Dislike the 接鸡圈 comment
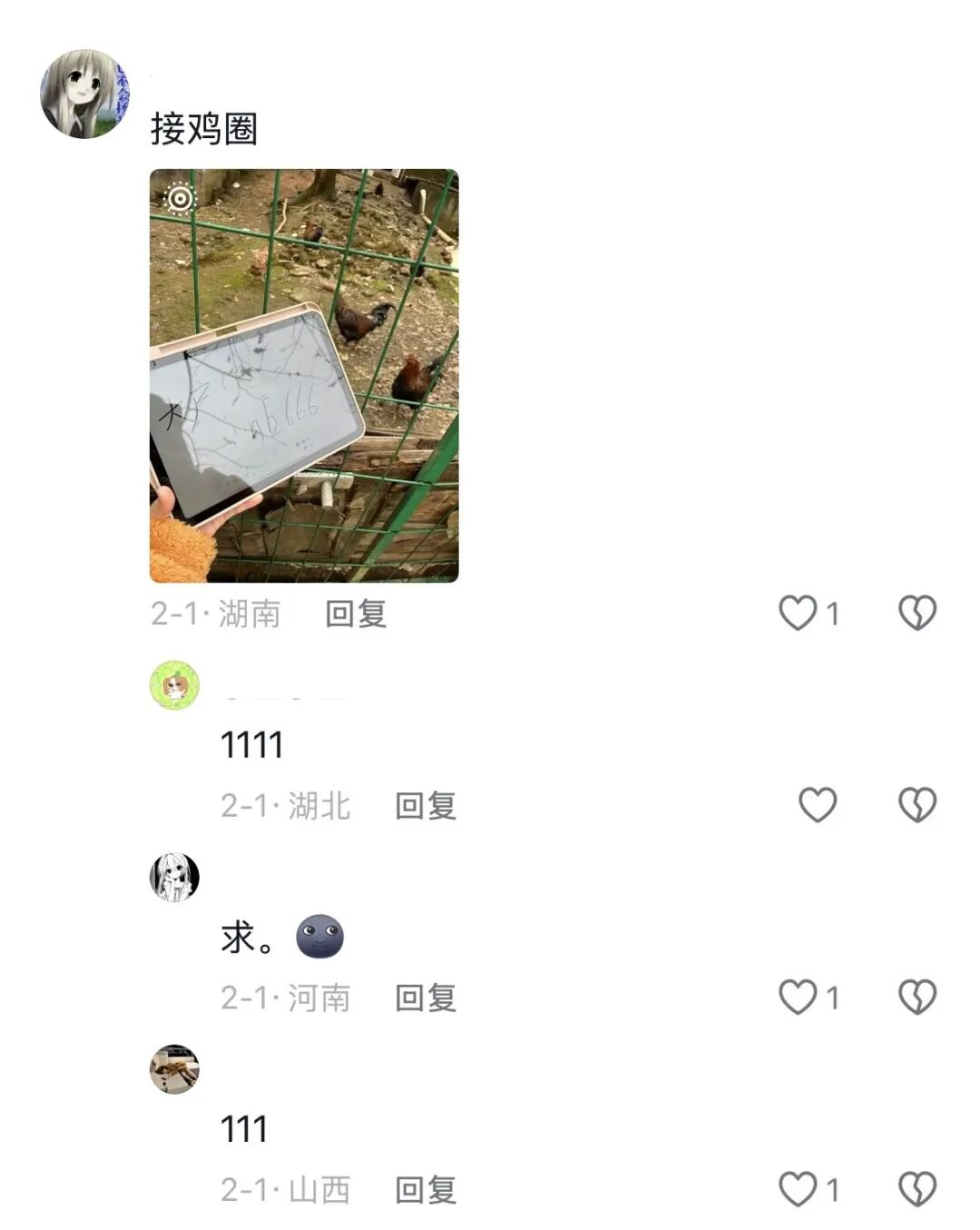The width and height of the screenshot is (980, 1230). tap(916, 614)
